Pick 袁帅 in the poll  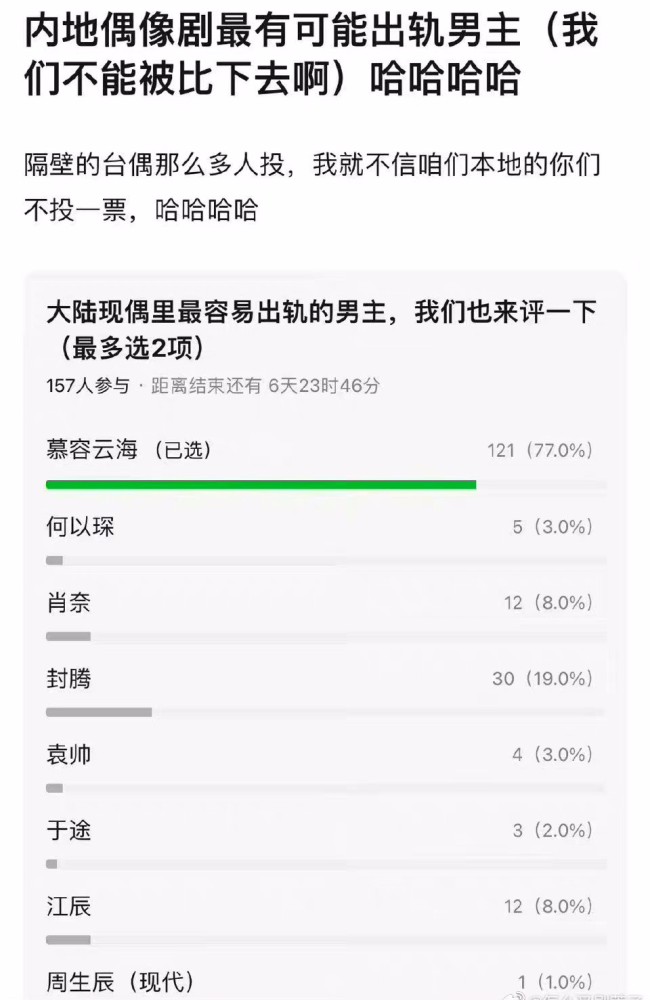[69, 755]
